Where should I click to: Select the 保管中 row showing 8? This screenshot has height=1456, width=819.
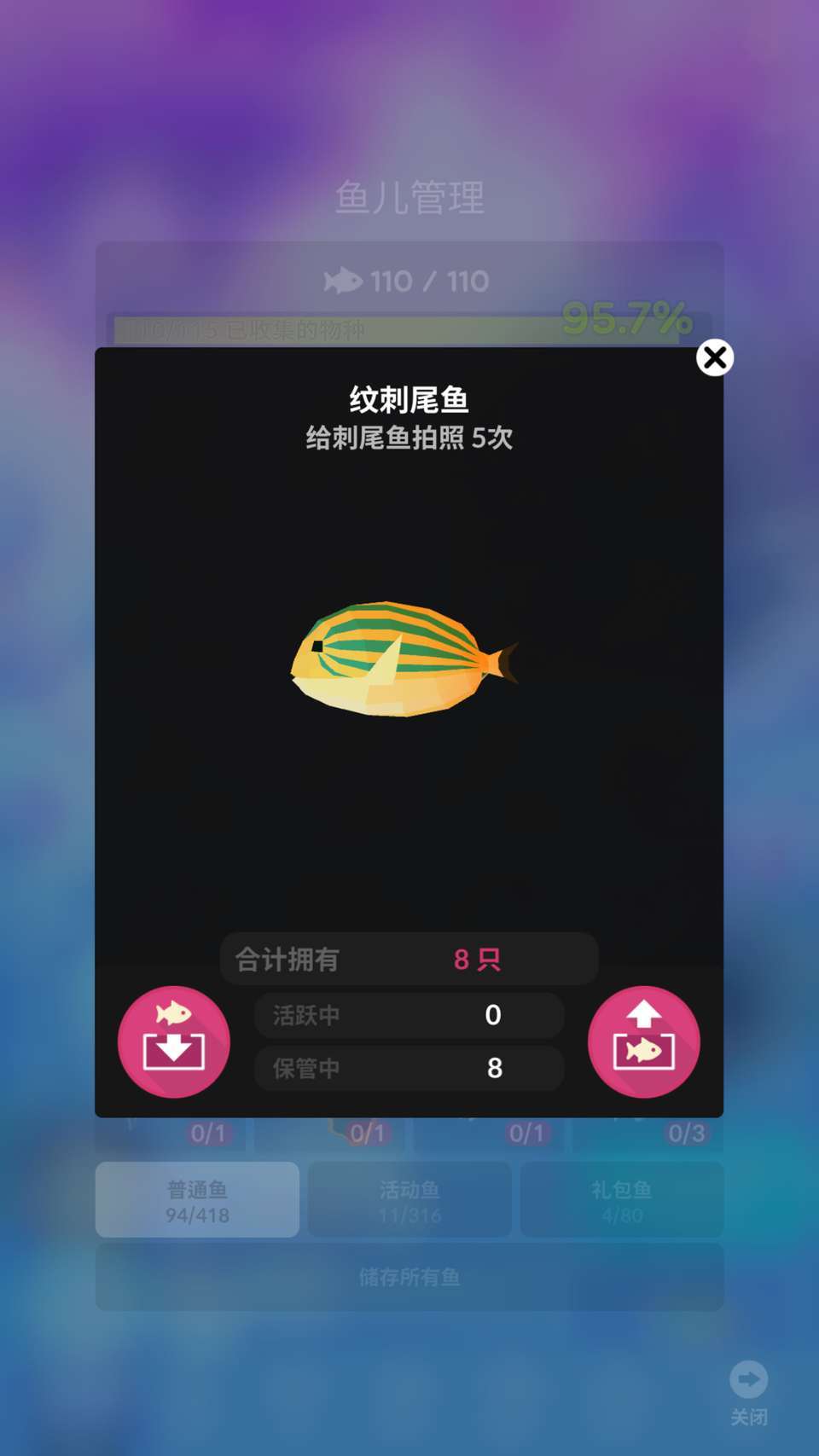click(x=408, y=1069)
